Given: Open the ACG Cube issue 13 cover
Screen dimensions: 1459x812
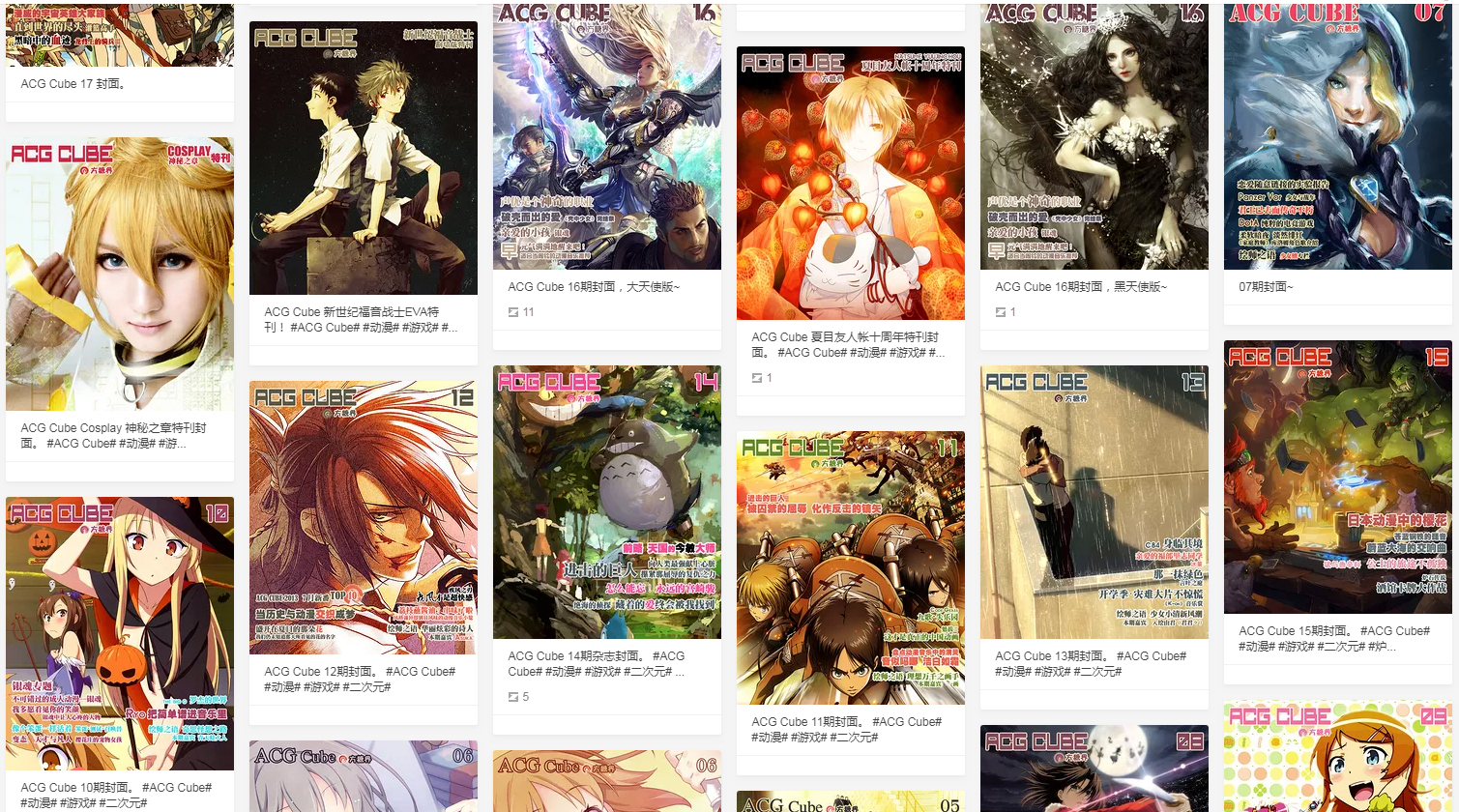Looking at the screenshot, I should [1094, 502].
